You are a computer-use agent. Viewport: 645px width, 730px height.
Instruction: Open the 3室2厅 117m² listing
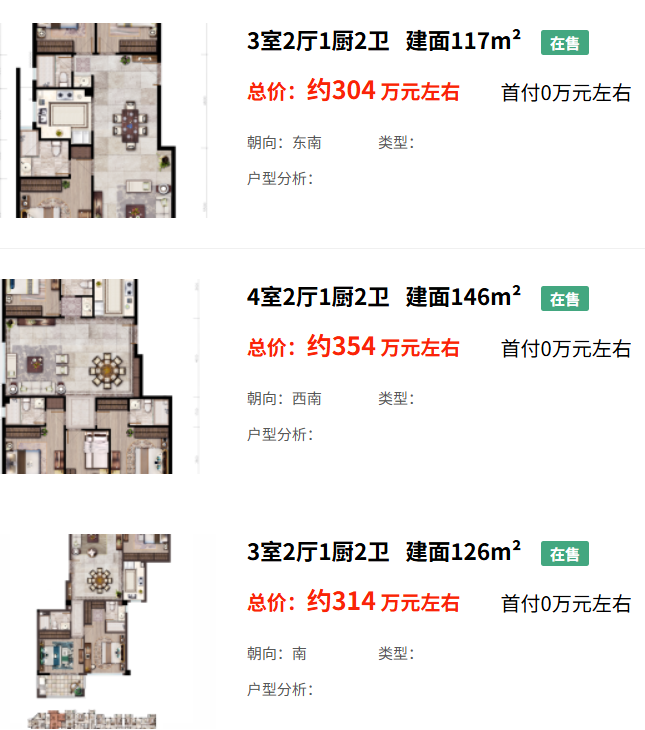(383, 42)
